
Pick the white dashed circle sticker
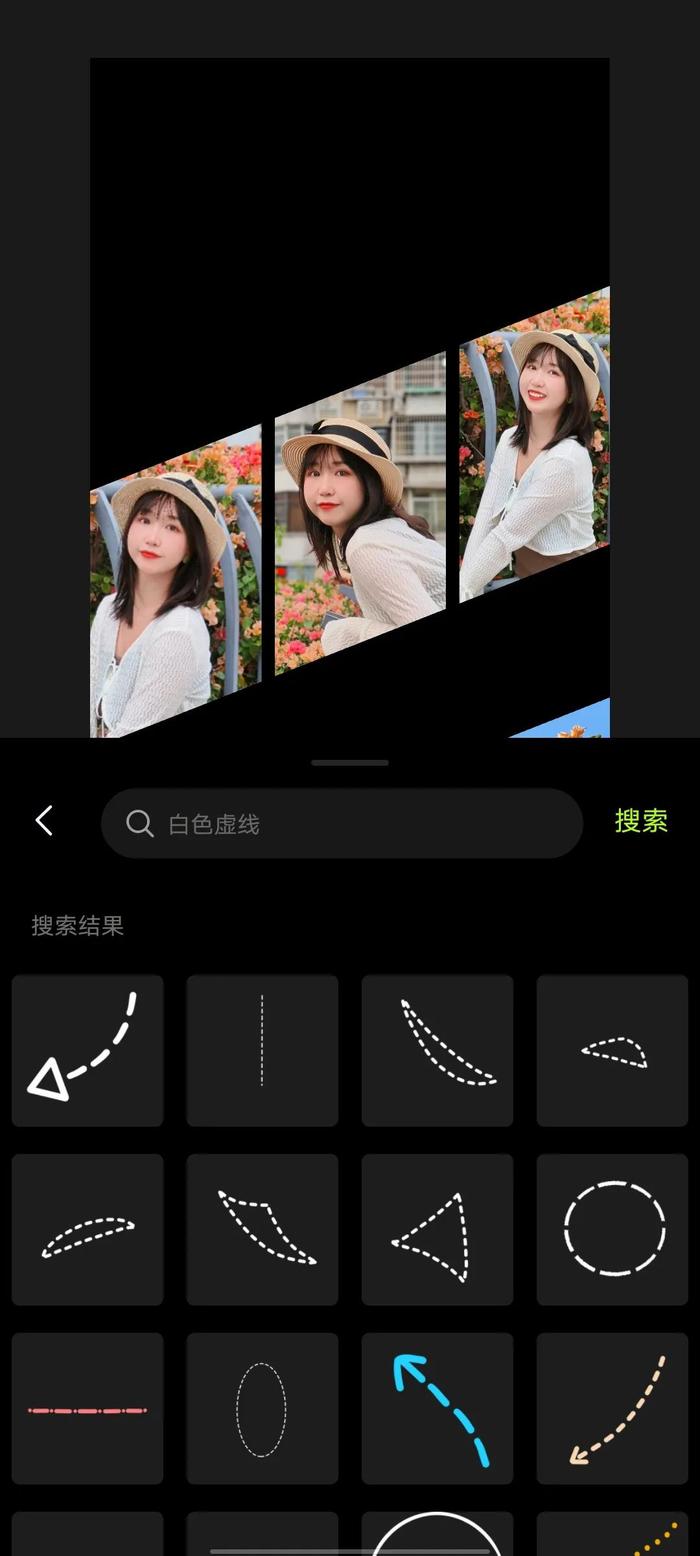pyautogui.click(x=612, y=1229)
